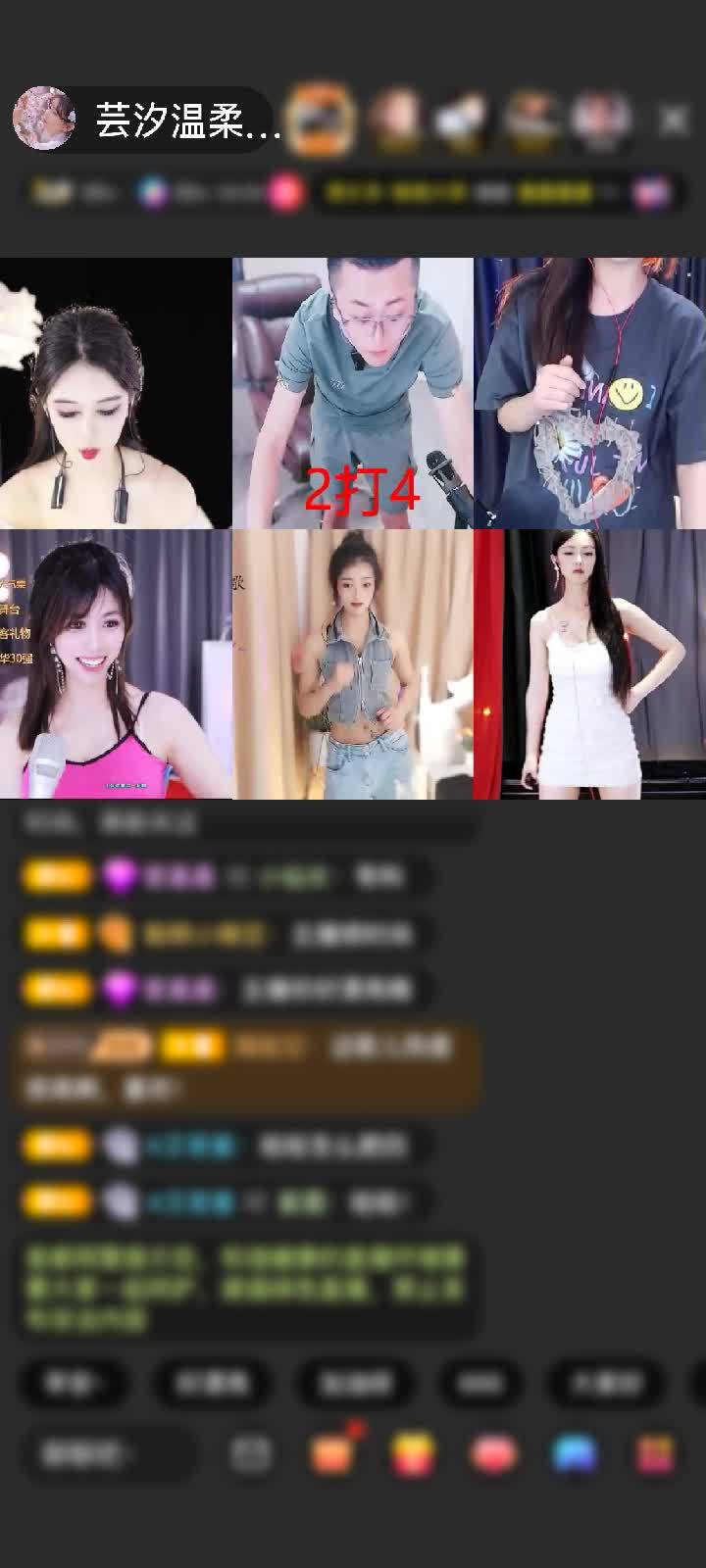Select the woman in white dress video tile
Screen dimensions: 706x1568
589,664
